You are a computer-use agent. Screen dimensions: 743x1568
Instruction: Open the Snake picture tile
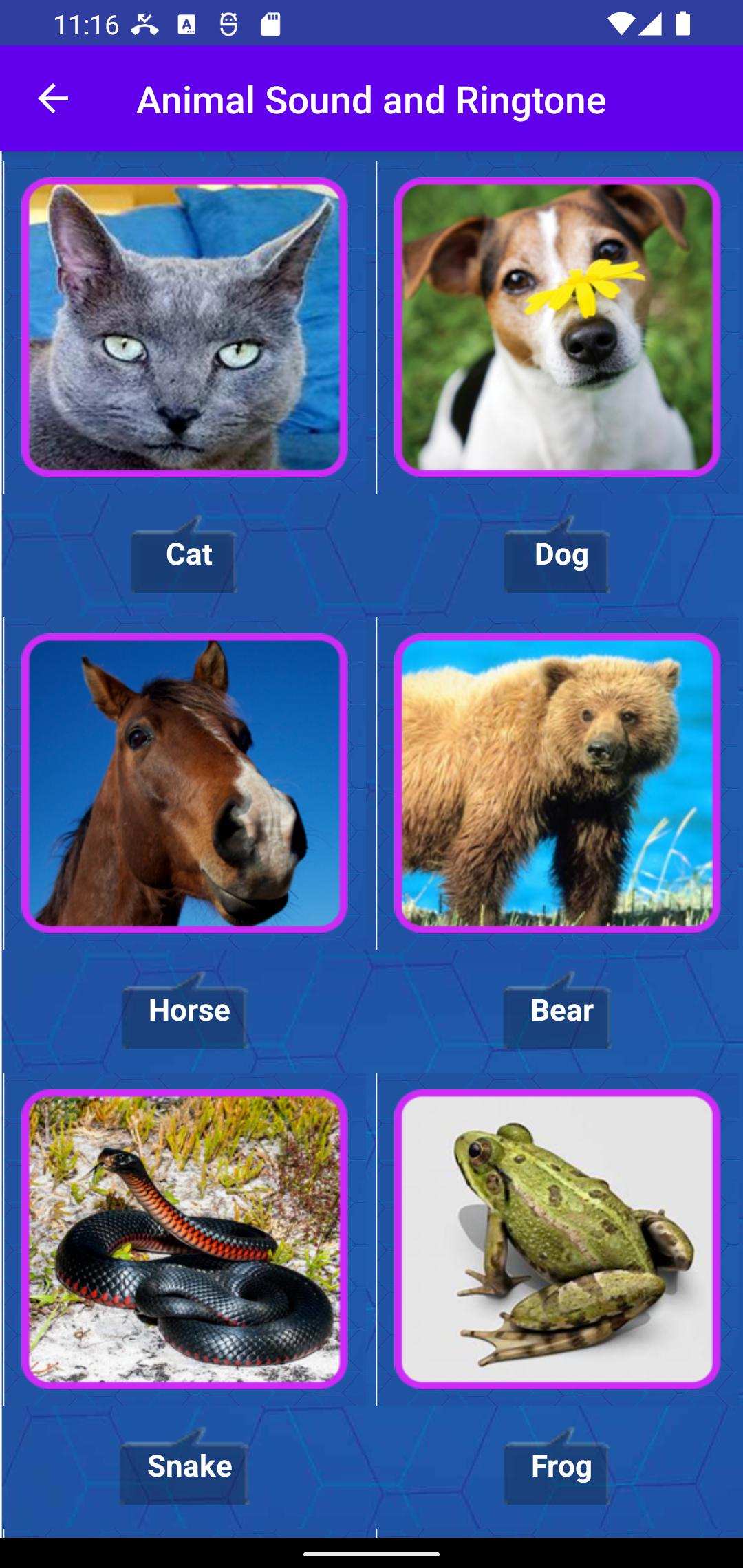184,1239
